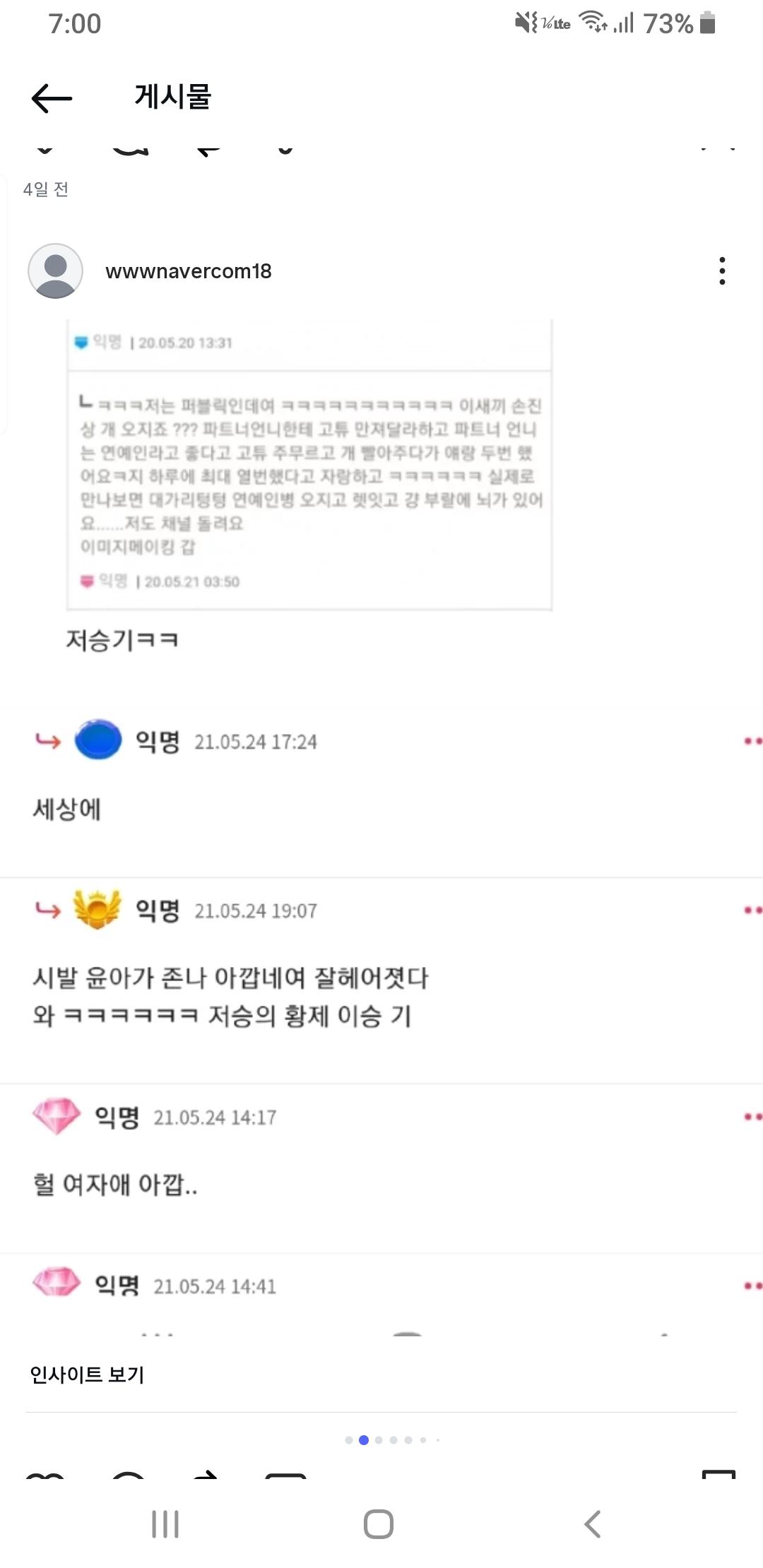Image resolution: width=763 pixels, height=1568 pixels.
Task: Tap the blue anonymous badge on 세상에 comment
Action: [98, 742]
